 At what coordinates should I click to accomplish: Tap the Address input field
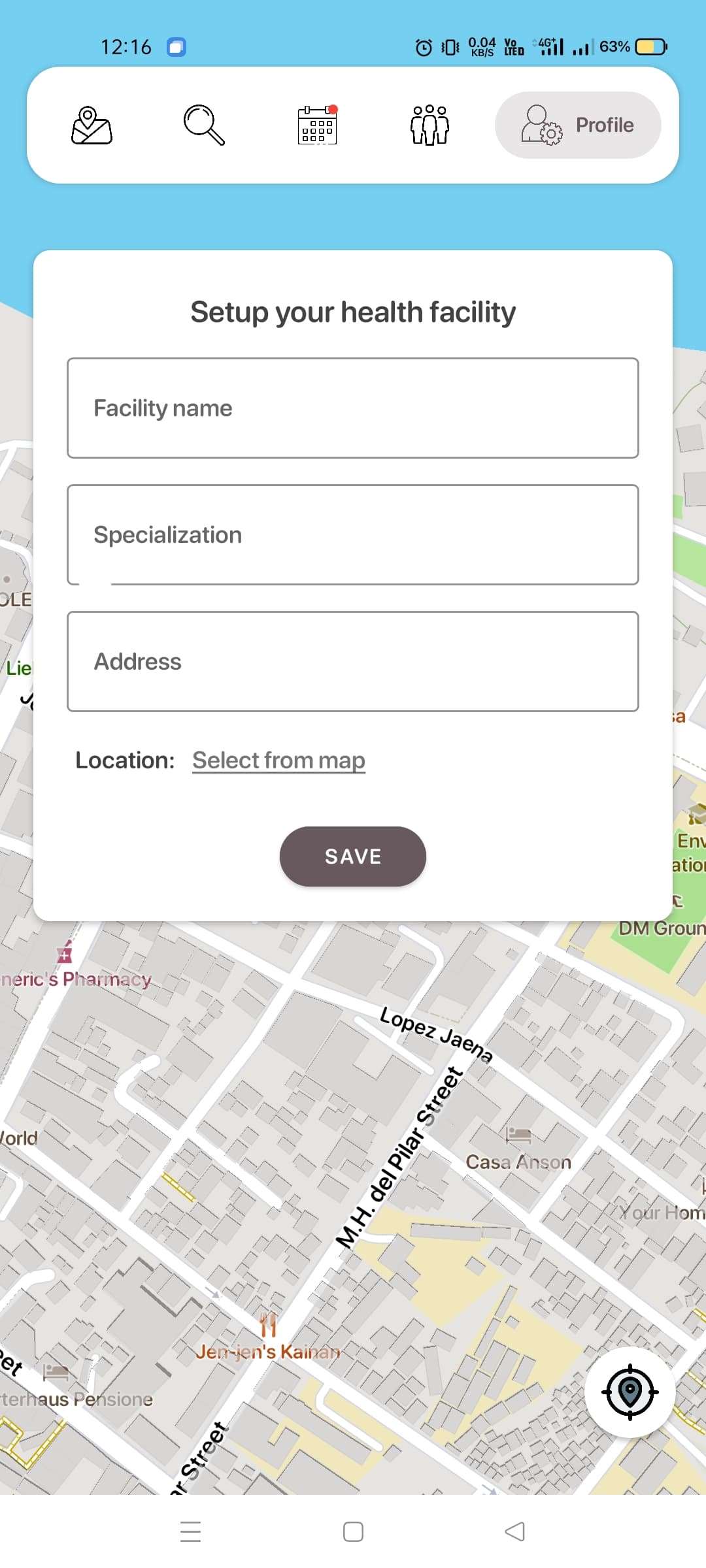(352, 661)
